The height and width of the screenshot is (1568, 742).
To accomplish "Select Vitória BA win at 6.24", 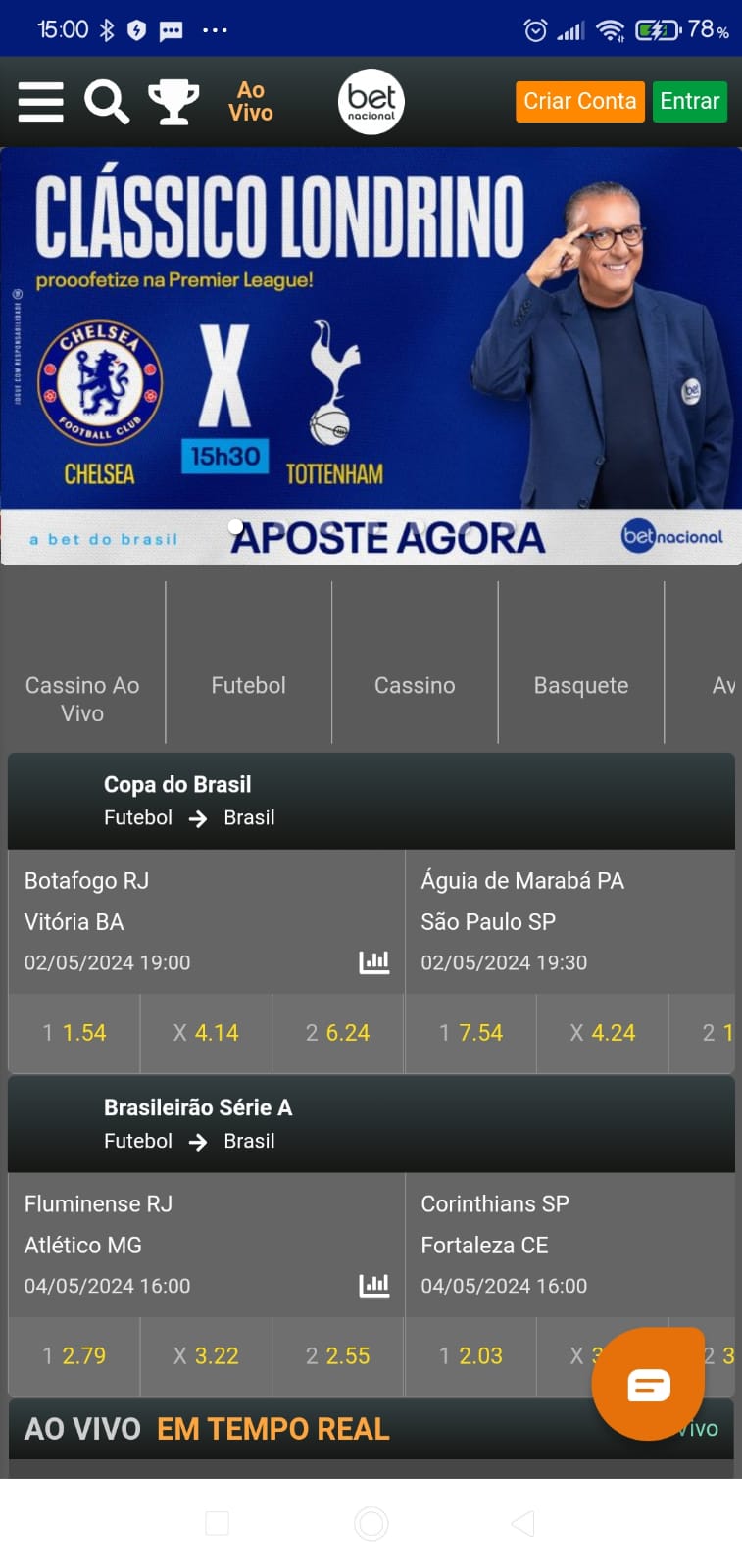I will (x=337, y=1033).
